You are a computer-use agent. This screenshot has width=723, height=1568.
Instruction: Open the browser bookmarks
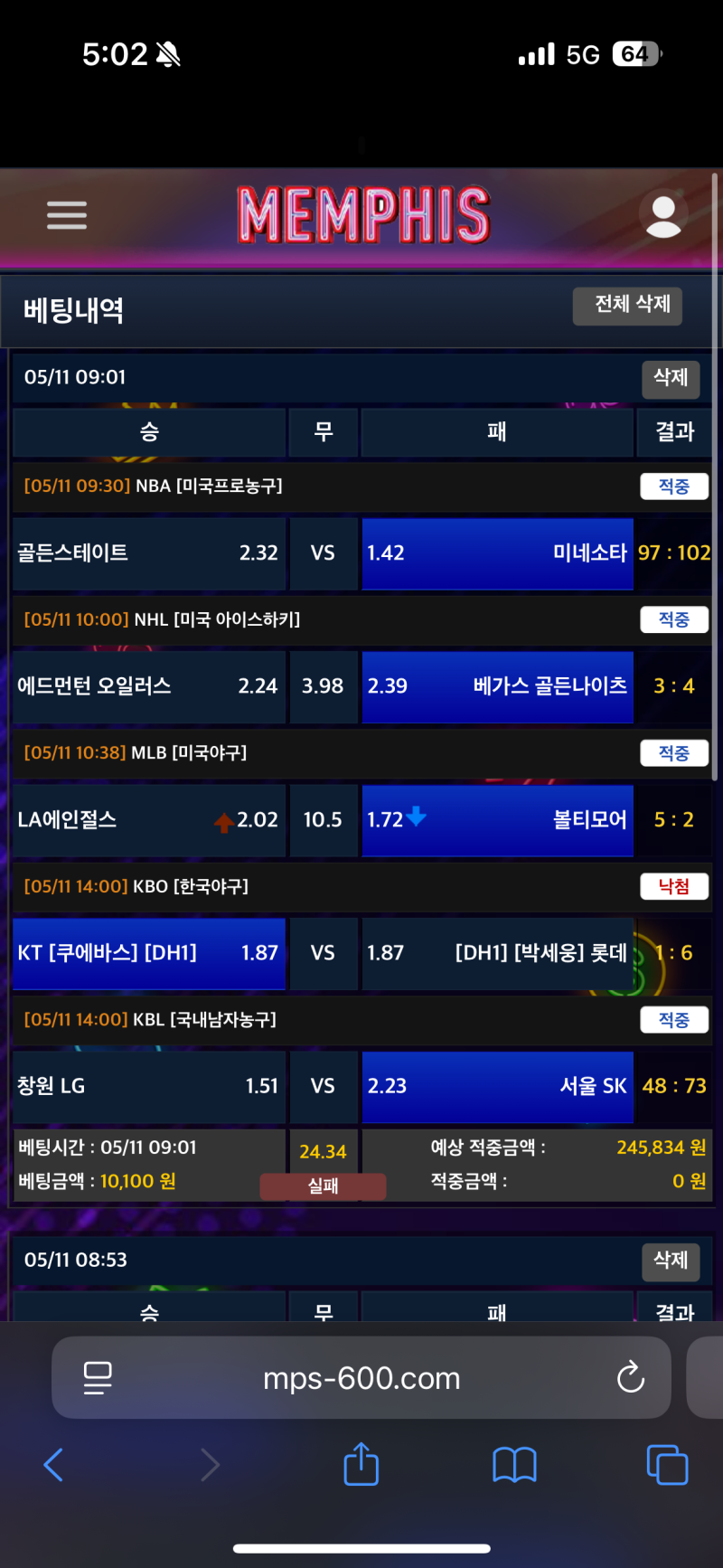coord(514,1465)
